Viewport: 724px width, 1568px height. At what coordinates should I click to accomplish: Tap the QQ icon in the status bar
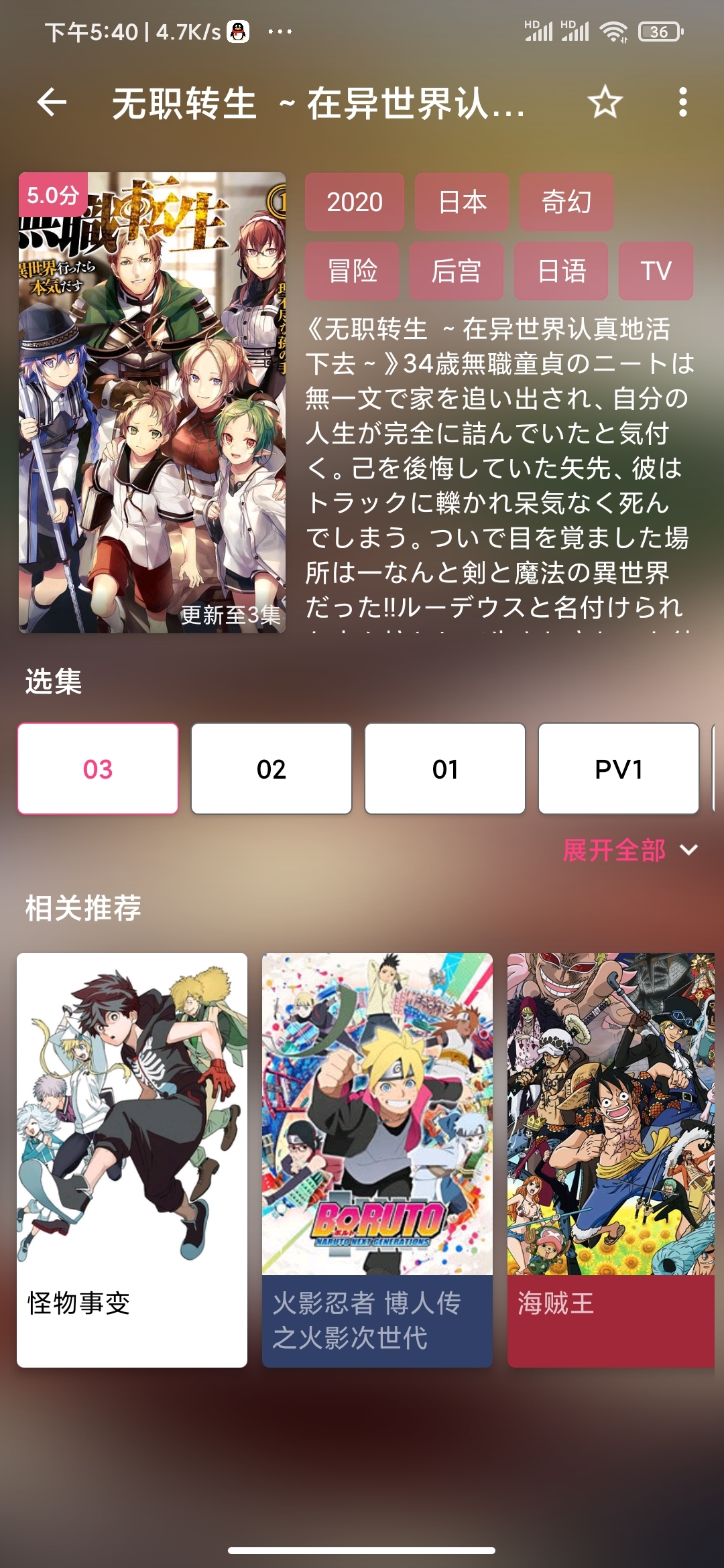238,29
